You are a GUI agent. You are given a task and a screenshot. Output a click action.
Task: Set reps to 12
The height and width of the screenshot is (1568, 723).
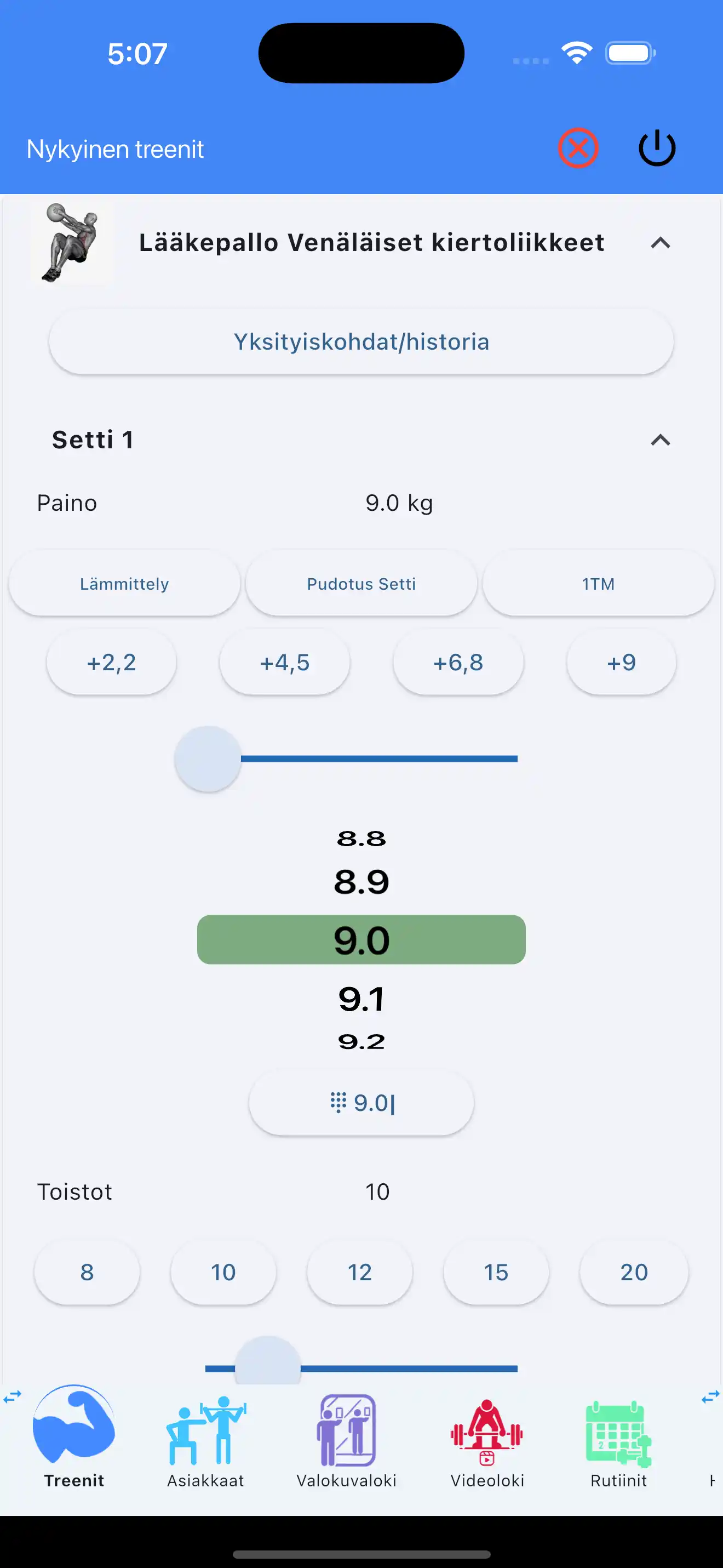coord(359,1272)
